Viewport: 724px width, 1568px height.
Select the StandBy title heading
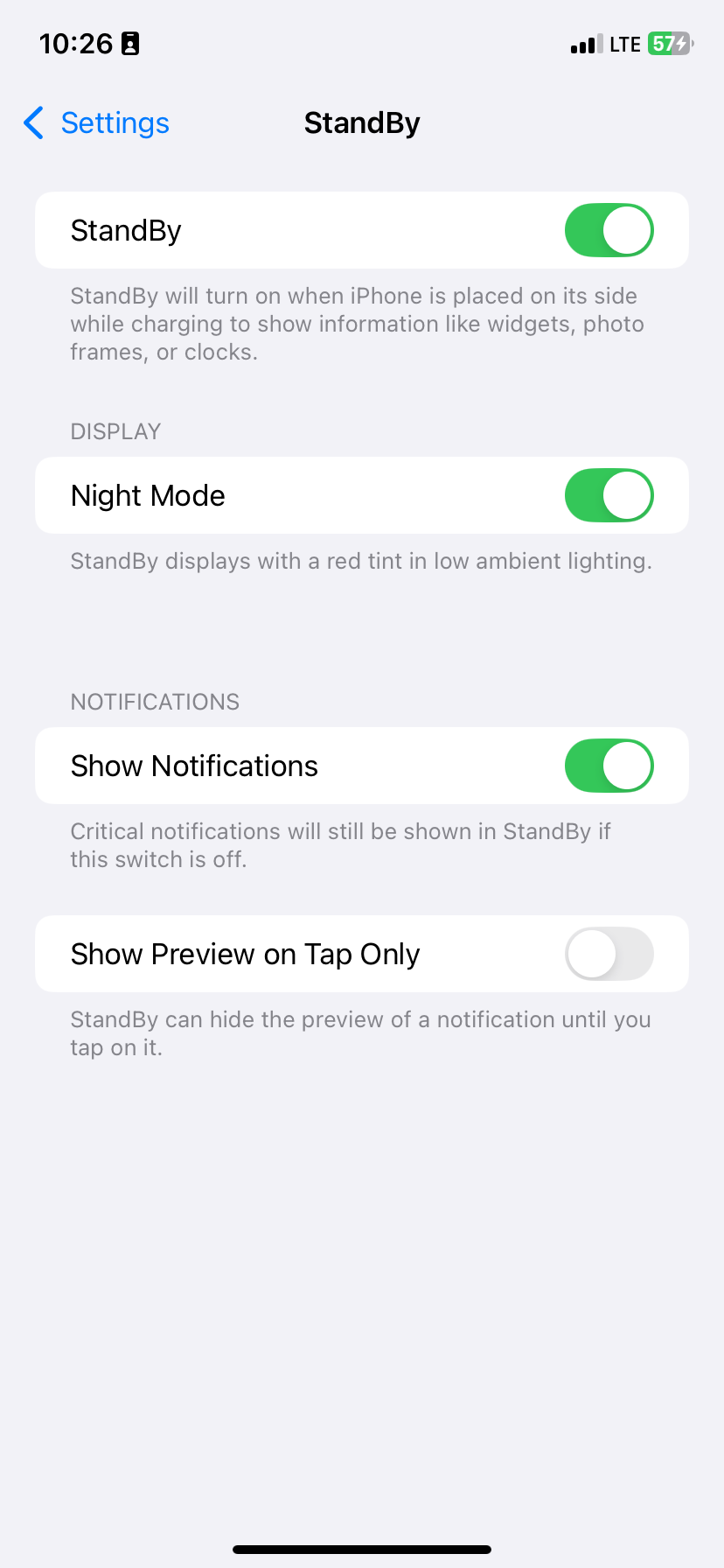[361, 122]
